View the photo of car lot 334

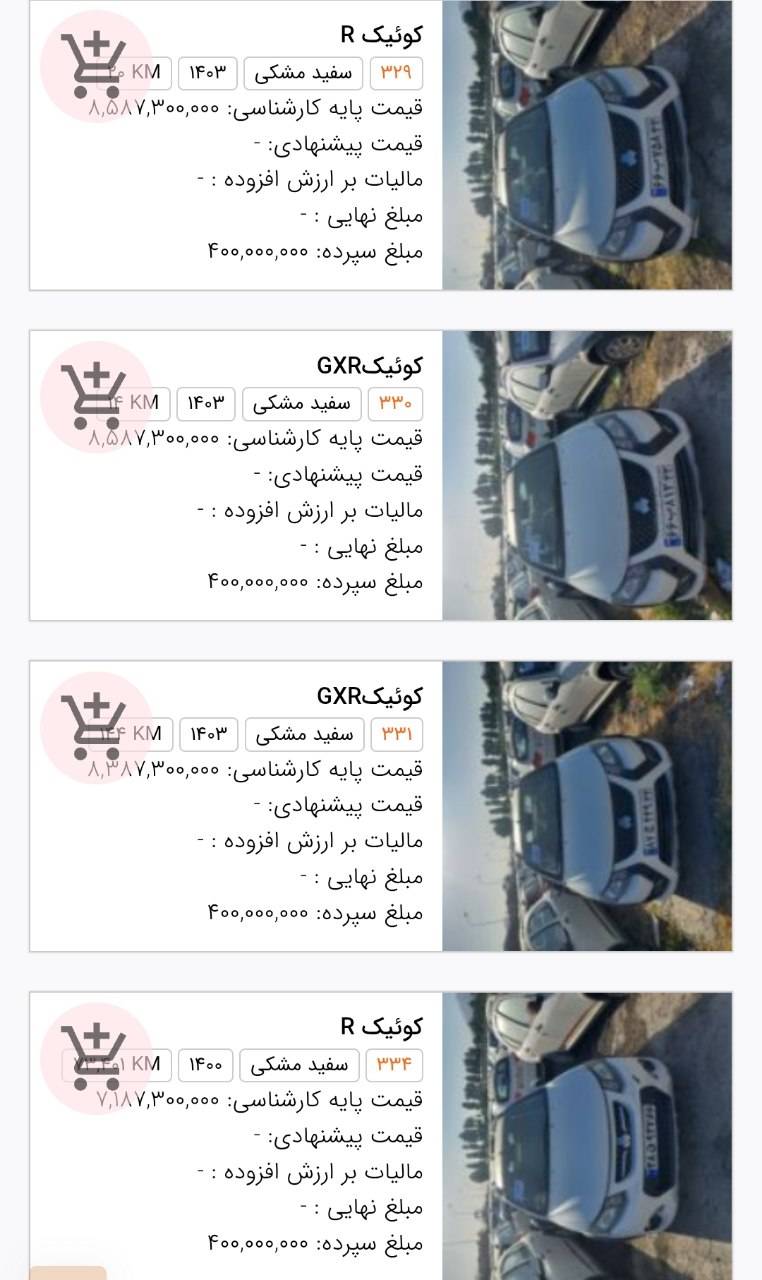coord(587,1136)
